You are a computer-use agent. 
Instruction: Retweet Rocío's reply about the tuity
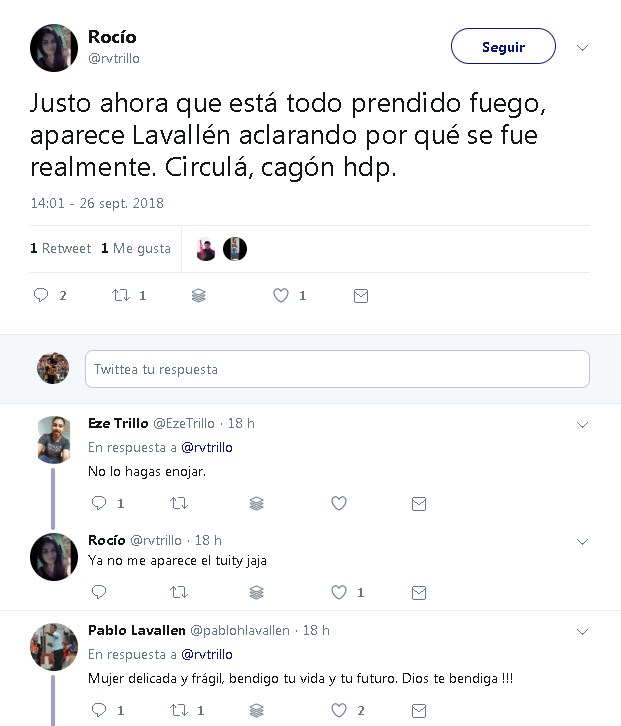click(x=179, y=592)
